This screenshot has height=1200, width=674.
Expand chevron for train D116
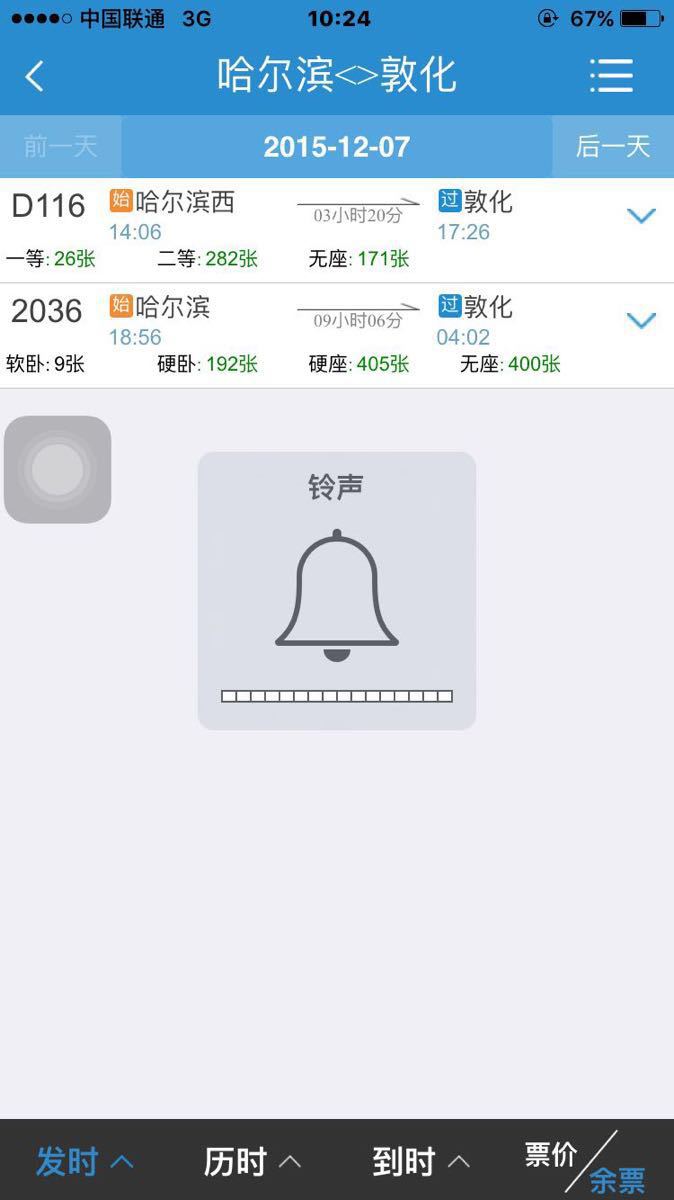(640, 215)
